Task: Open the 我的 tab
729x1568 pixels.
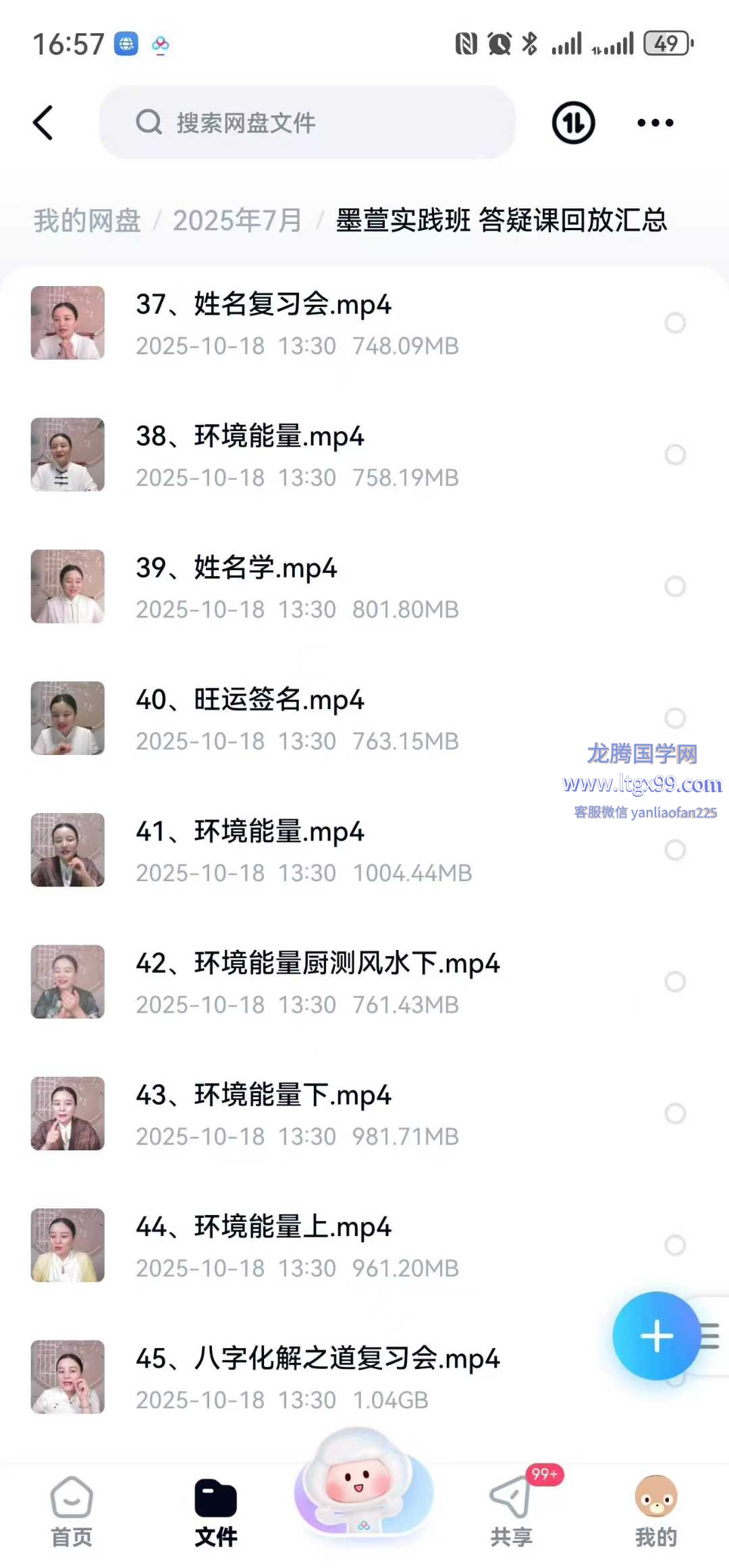Action: (x=655, y=1513)
